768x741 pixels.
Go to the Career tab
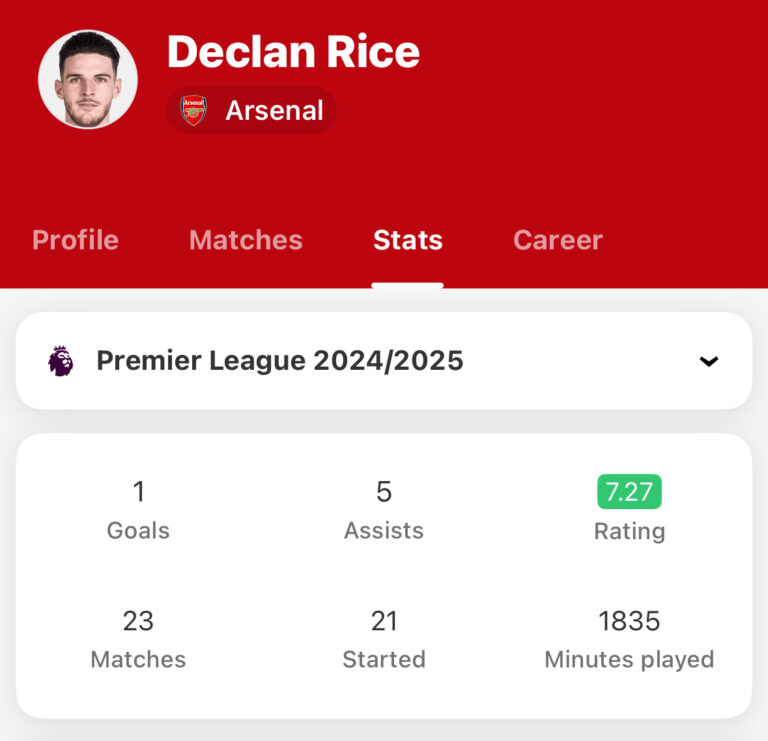[558, 240]
